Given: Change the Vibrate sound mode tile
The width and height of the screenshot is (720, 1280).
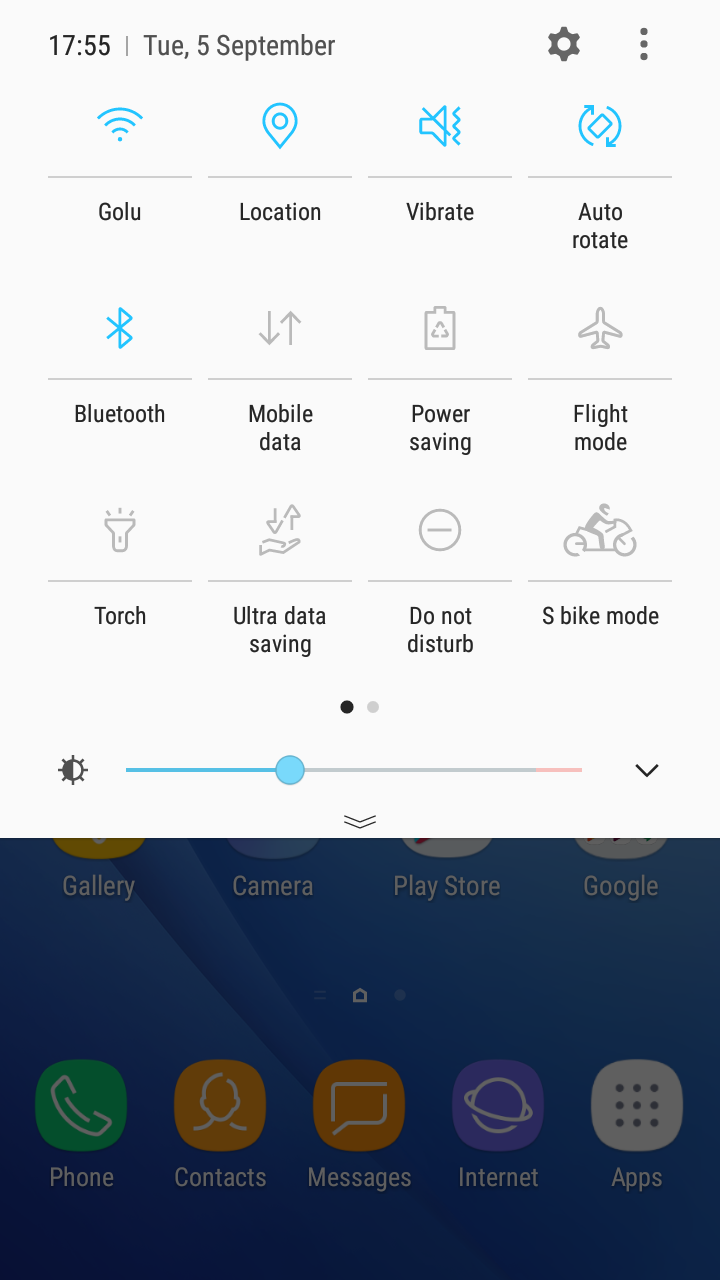Looking at the screenshot, I should (x=440, y=127).
